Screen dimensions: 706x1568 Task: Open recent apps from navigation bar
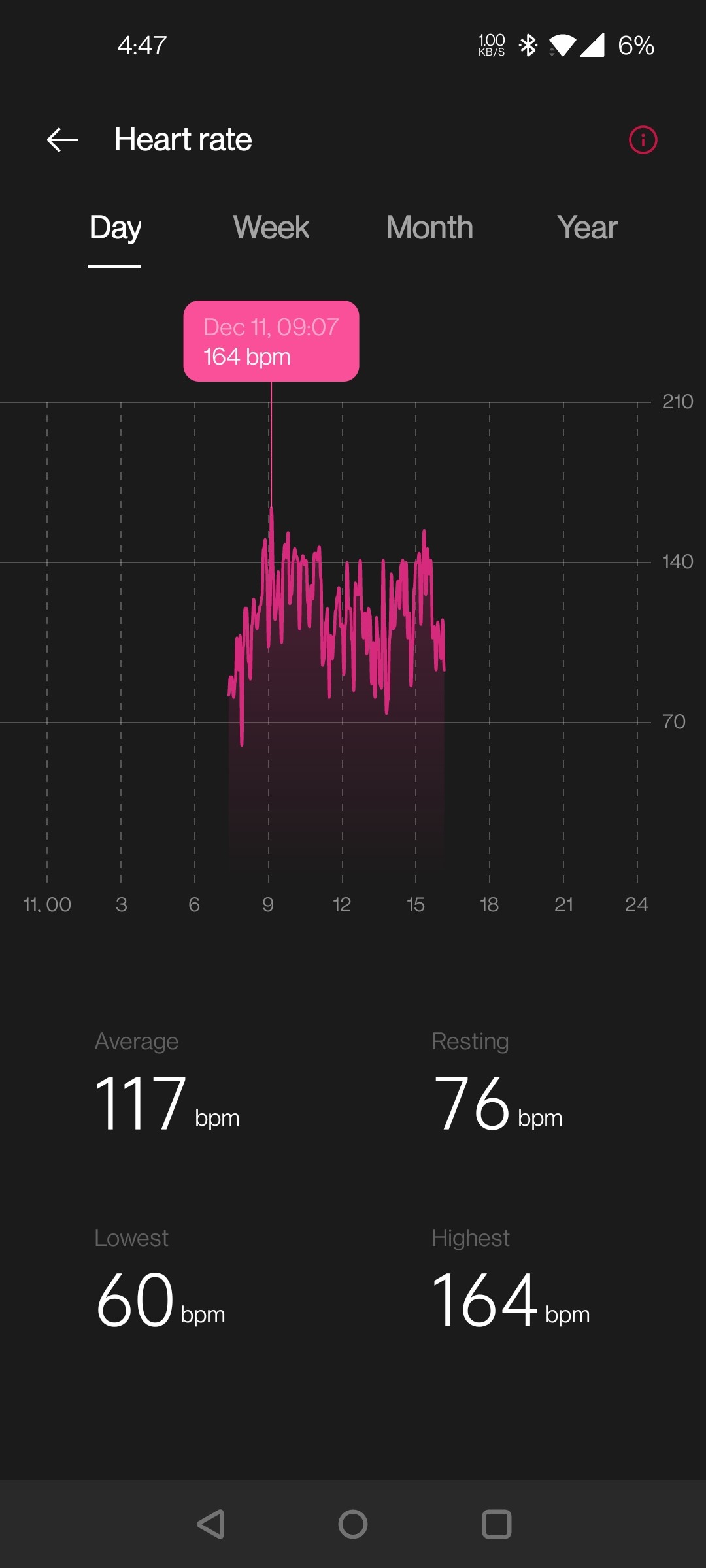click(x=497, y=1524)
